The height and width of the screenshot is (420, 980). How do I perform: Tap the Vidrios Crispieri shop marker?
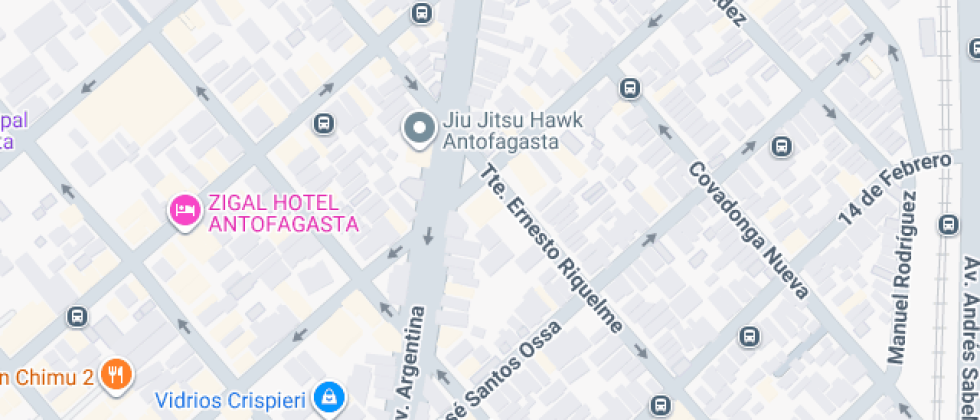pyautogui.click(x=326, y=398)
